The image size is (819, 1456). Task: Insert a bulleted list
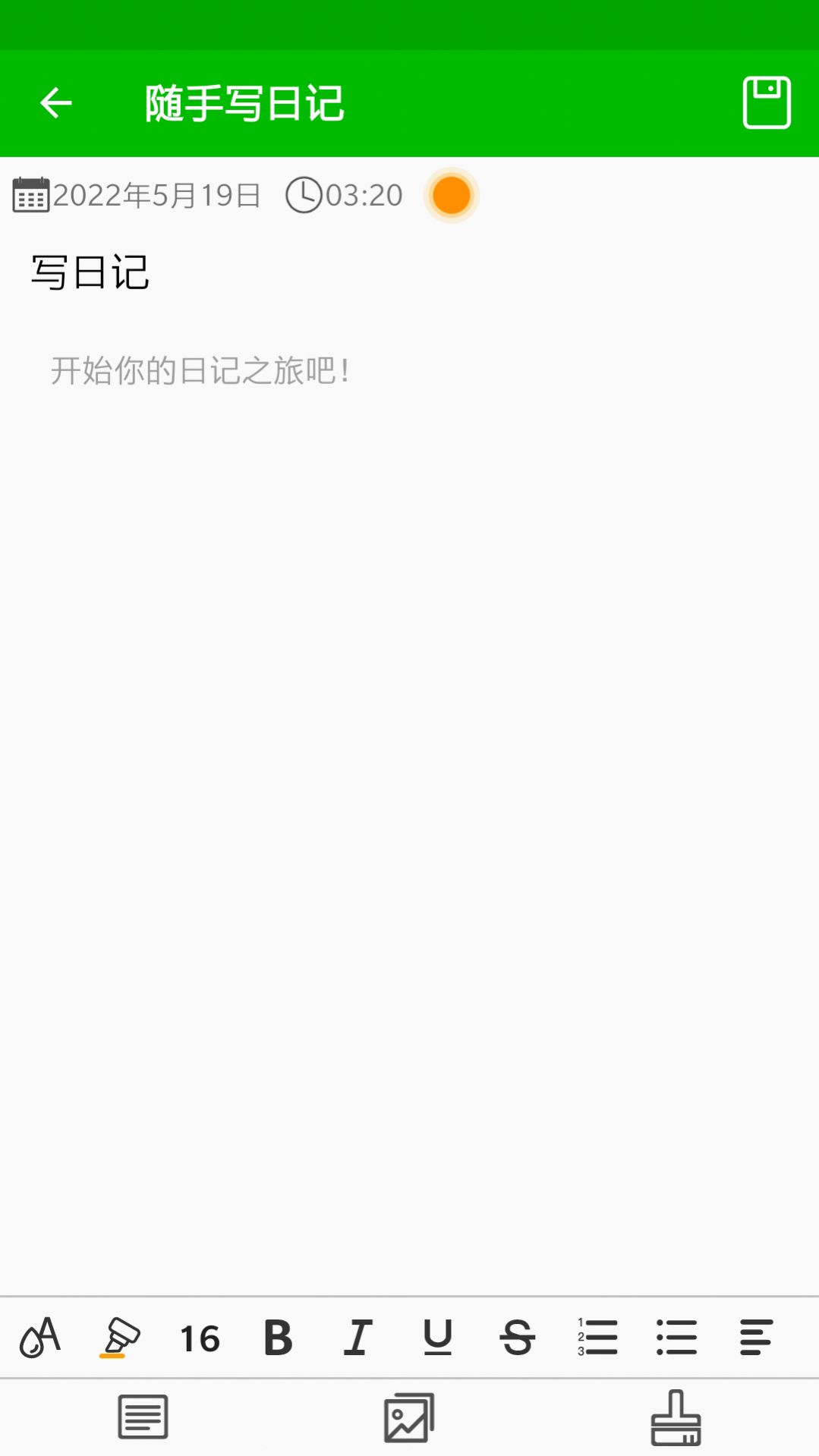[x=676, y=1338]
